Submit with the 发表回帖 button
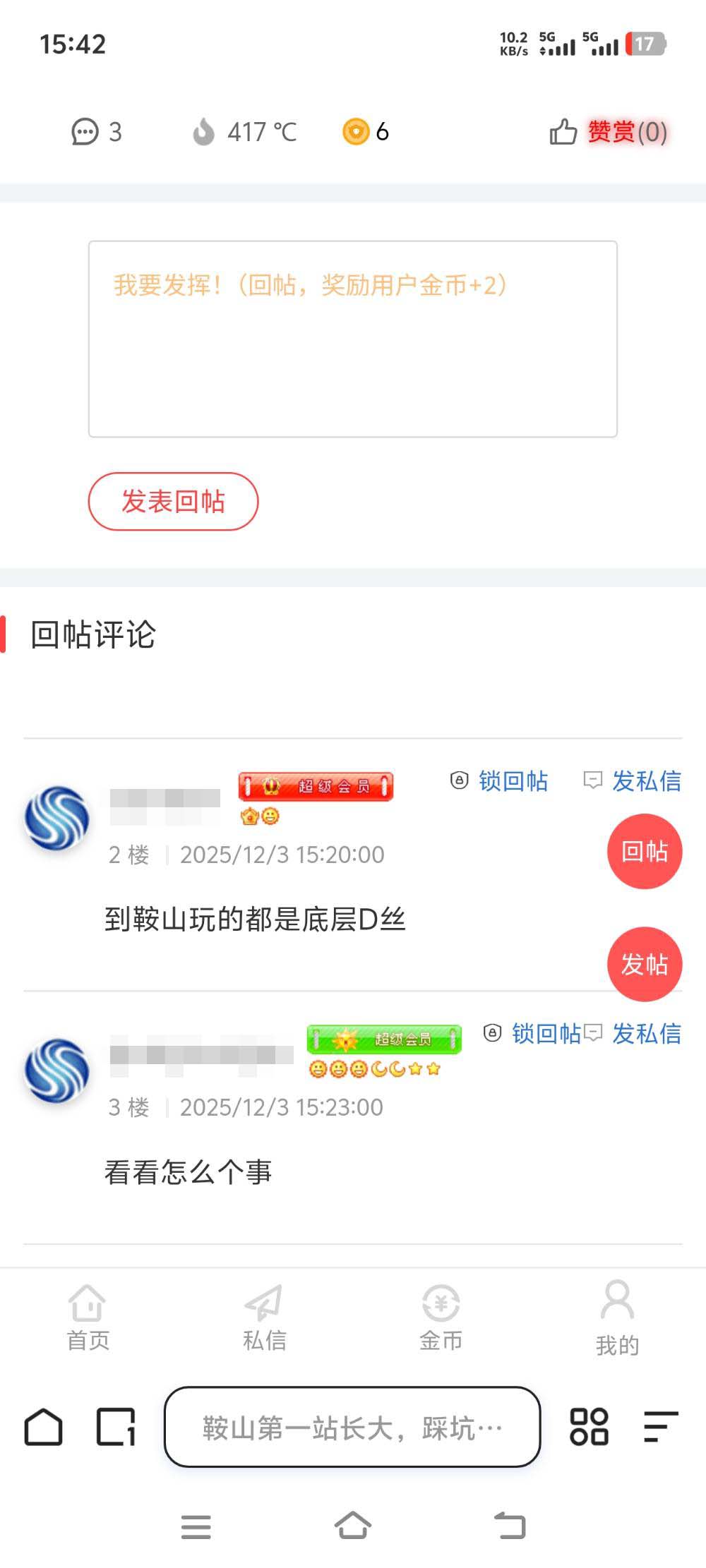 coord(173,501)
